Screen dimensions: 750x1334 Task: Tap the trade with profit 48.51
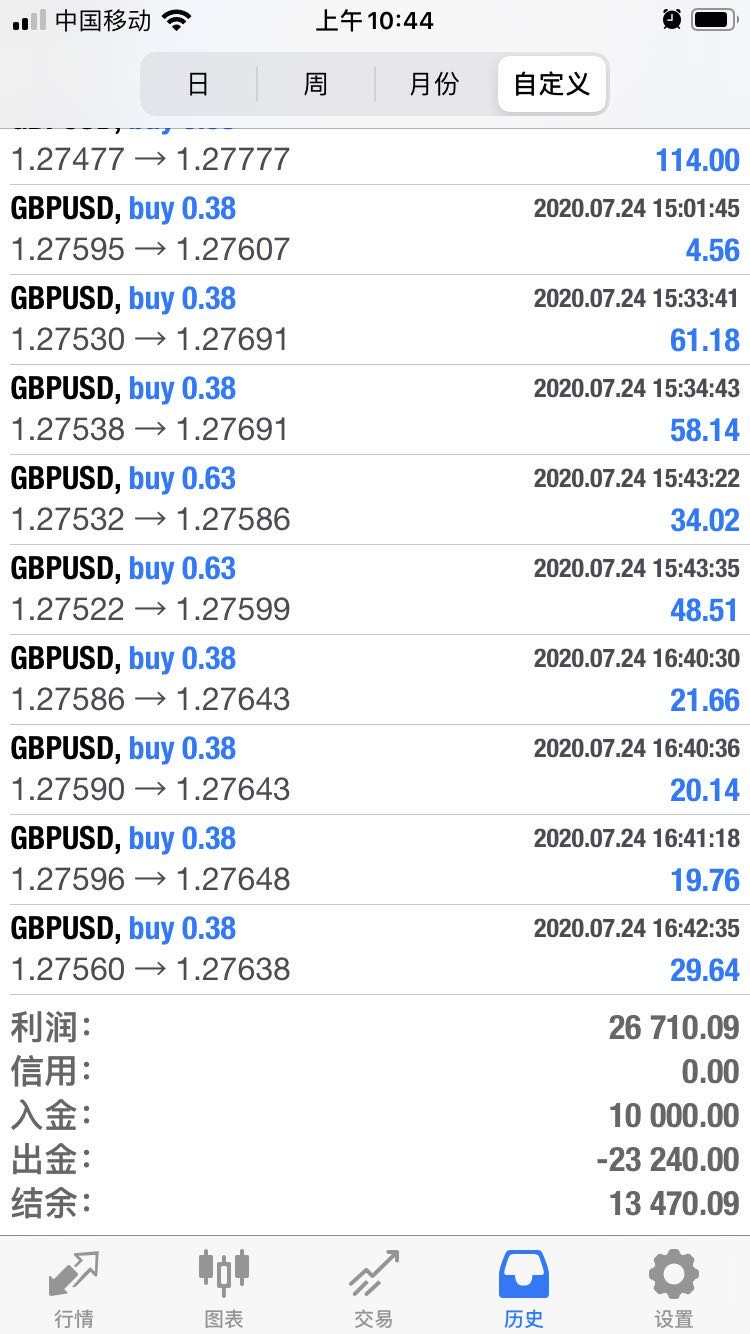click(x=375, y=589)
